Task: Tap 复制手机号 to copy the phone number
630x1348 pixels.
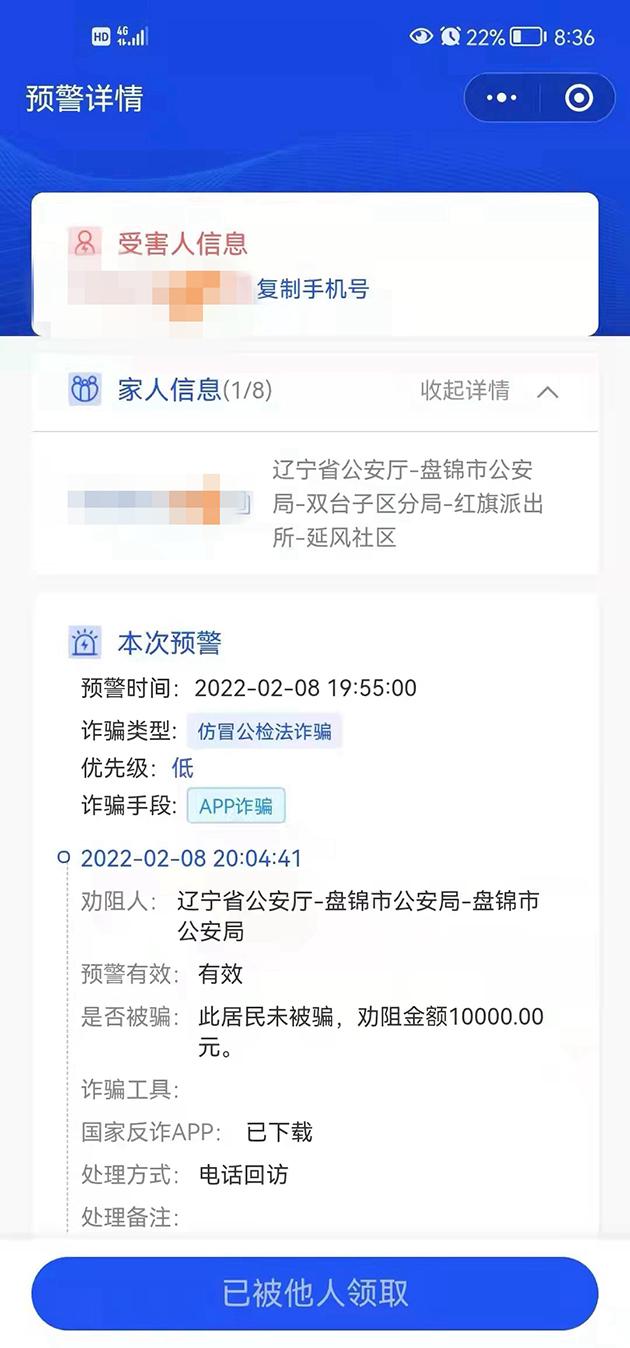Action: 313,290
